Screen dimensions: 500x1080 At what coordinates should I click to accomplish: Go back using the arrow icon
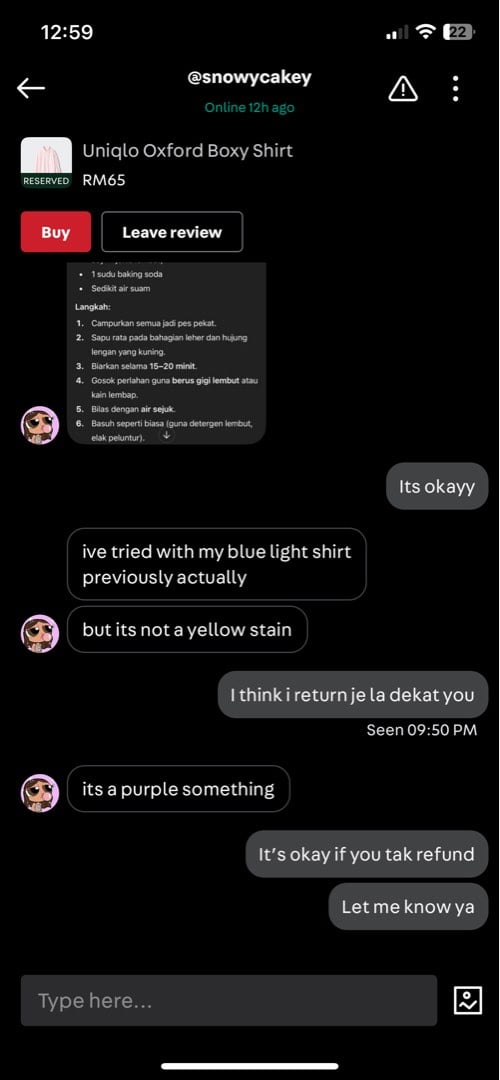31,88
